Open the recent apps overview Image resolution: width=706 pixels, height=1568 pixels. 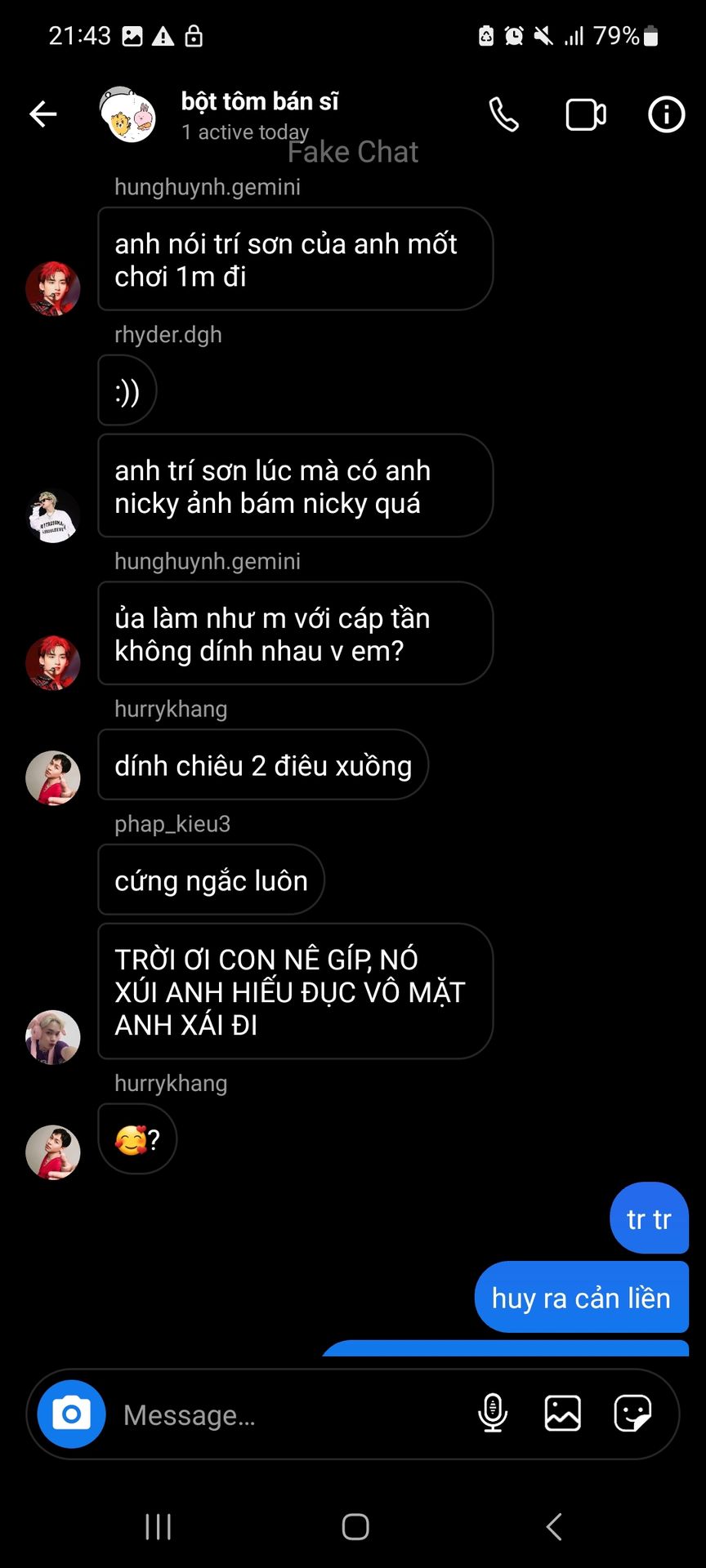pyautogui.click(x=158, y=1526)
